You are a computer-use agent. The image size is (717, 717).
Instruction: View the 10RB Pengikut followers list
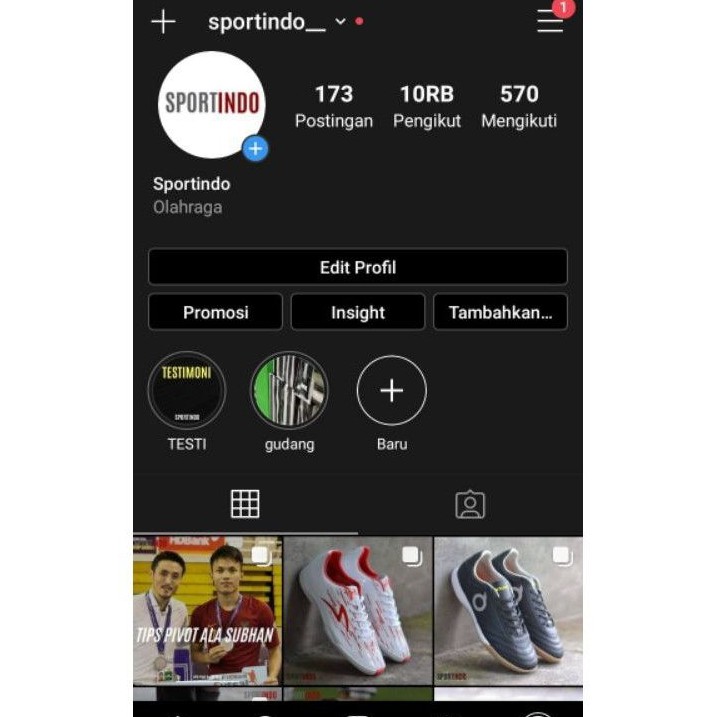click(427, 106)
